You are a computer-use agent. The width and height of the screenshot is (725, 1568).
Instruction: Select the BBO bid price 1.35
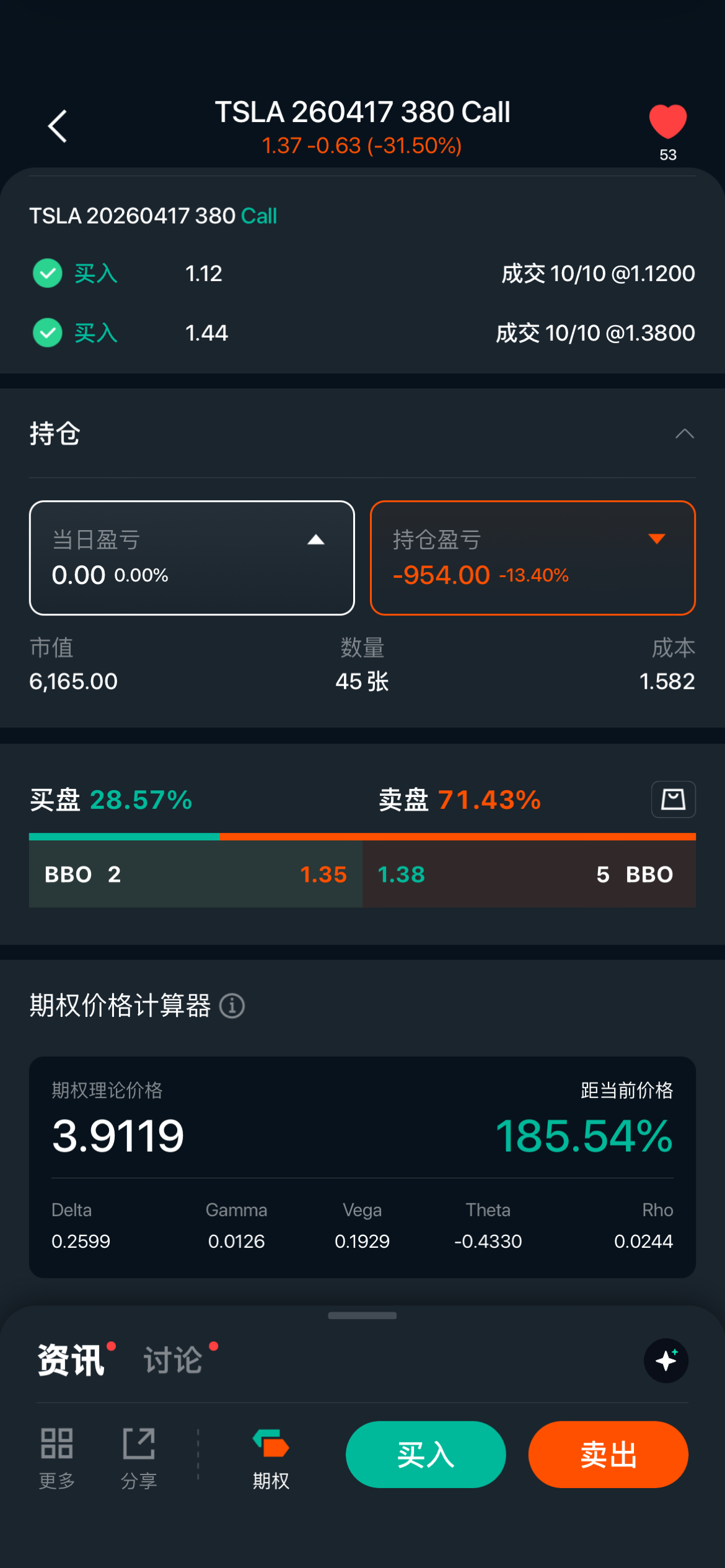323,874
